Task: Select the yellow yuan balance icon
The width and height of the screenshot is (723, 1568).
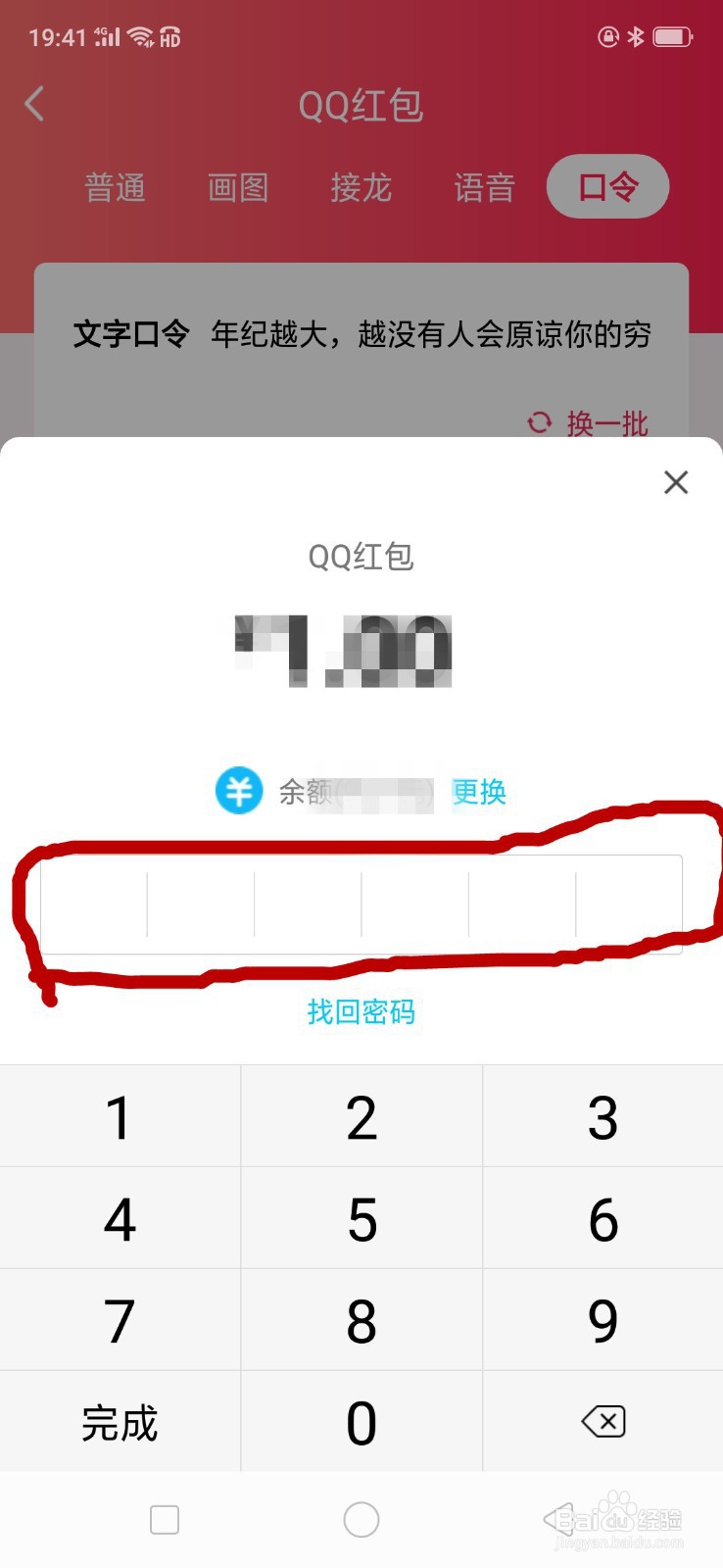Action: click(238, 790)
